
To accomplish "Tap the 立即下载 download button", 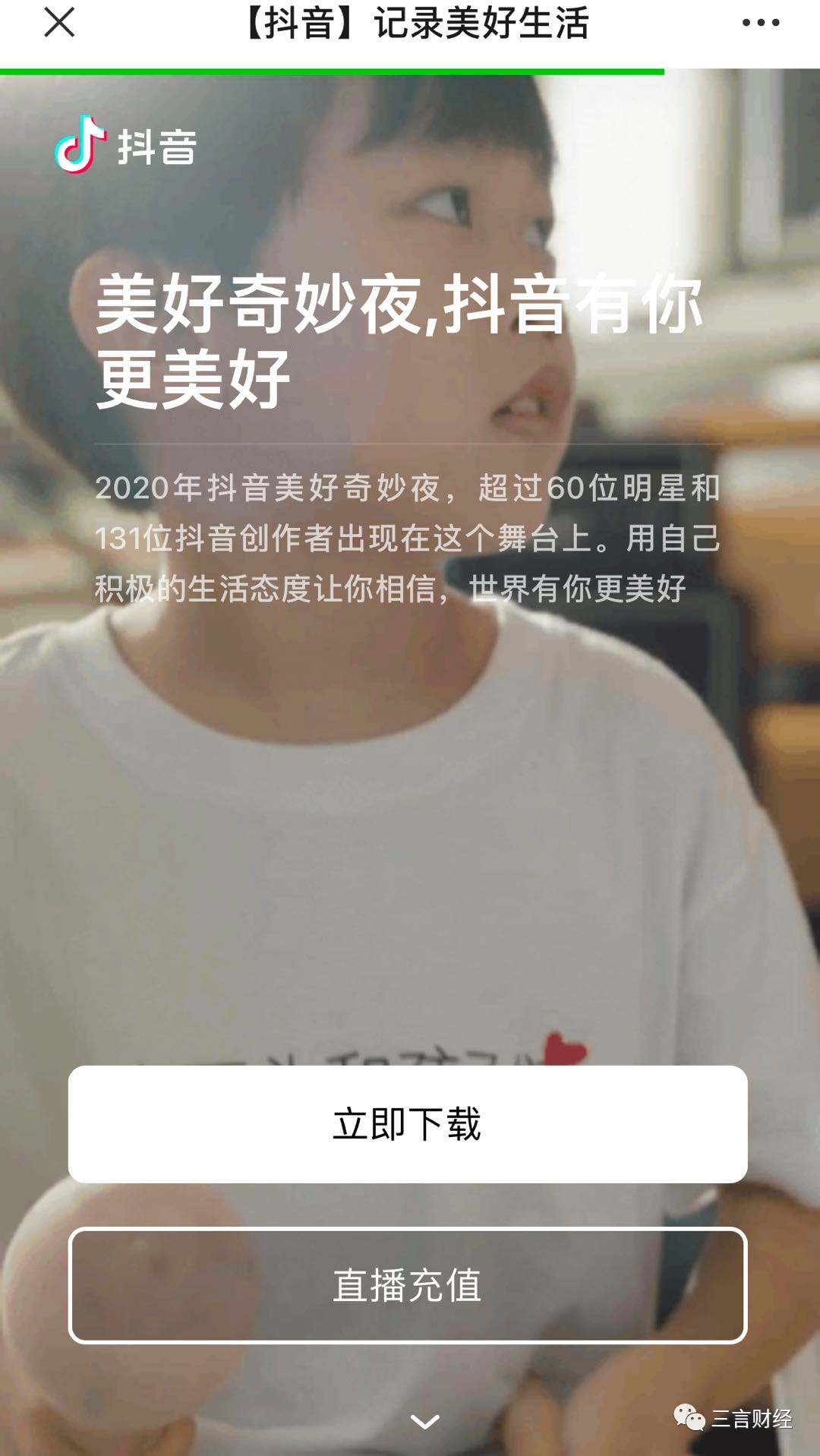I will point(408,1124).
